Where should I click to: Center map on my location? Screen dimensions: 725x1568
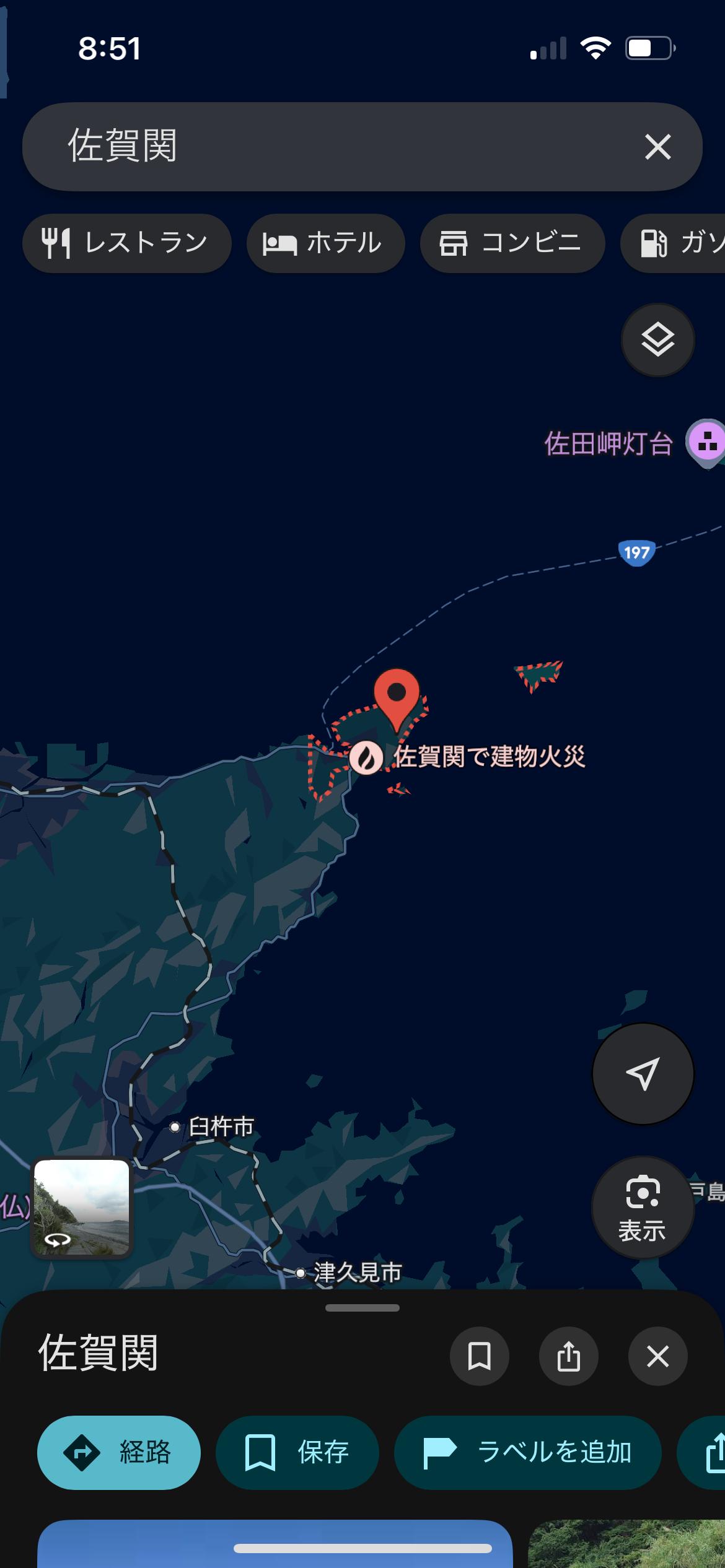click(643, 1073)
